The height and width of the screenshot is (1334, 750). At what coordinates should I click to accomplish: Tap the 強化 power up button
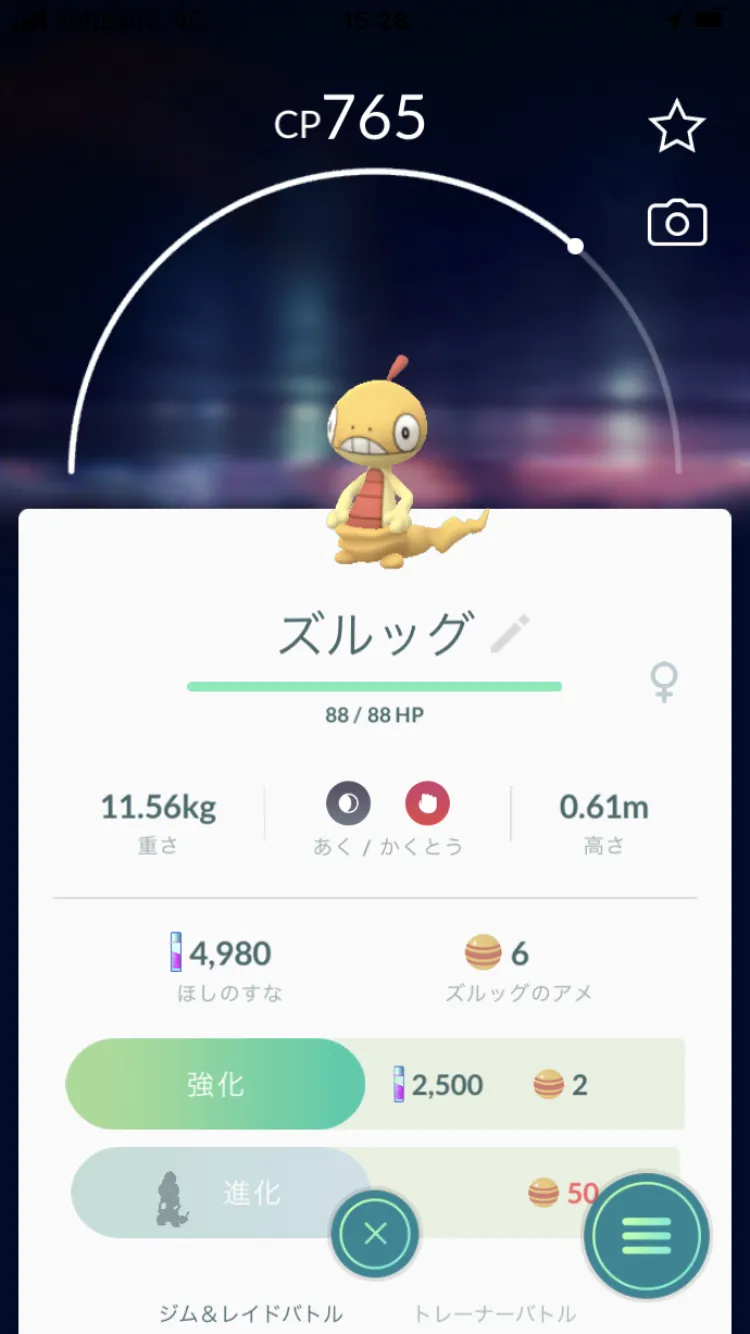pyautogui.click(x=215, y=1084)
